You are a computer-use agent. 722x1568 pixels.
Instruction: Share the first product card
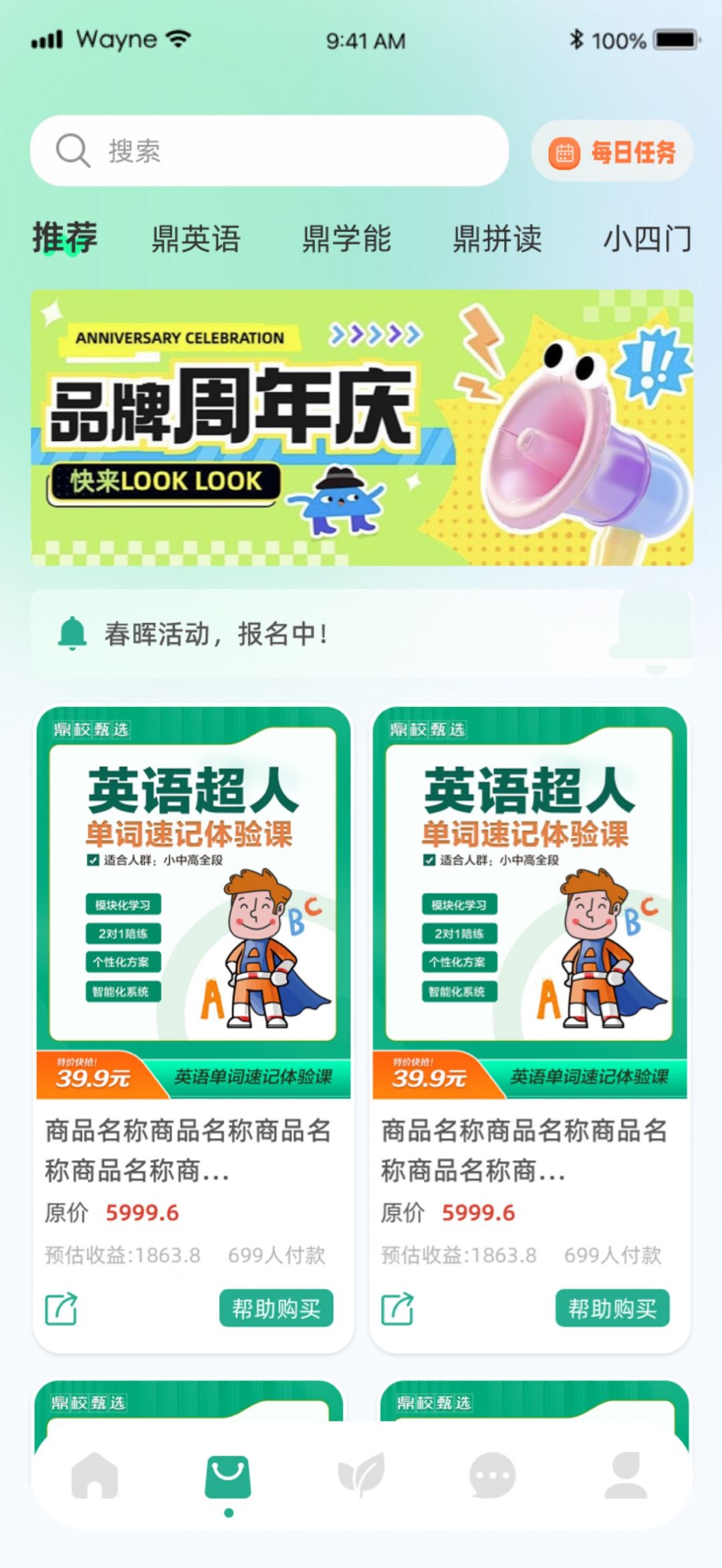click(x=62, y=1309)
